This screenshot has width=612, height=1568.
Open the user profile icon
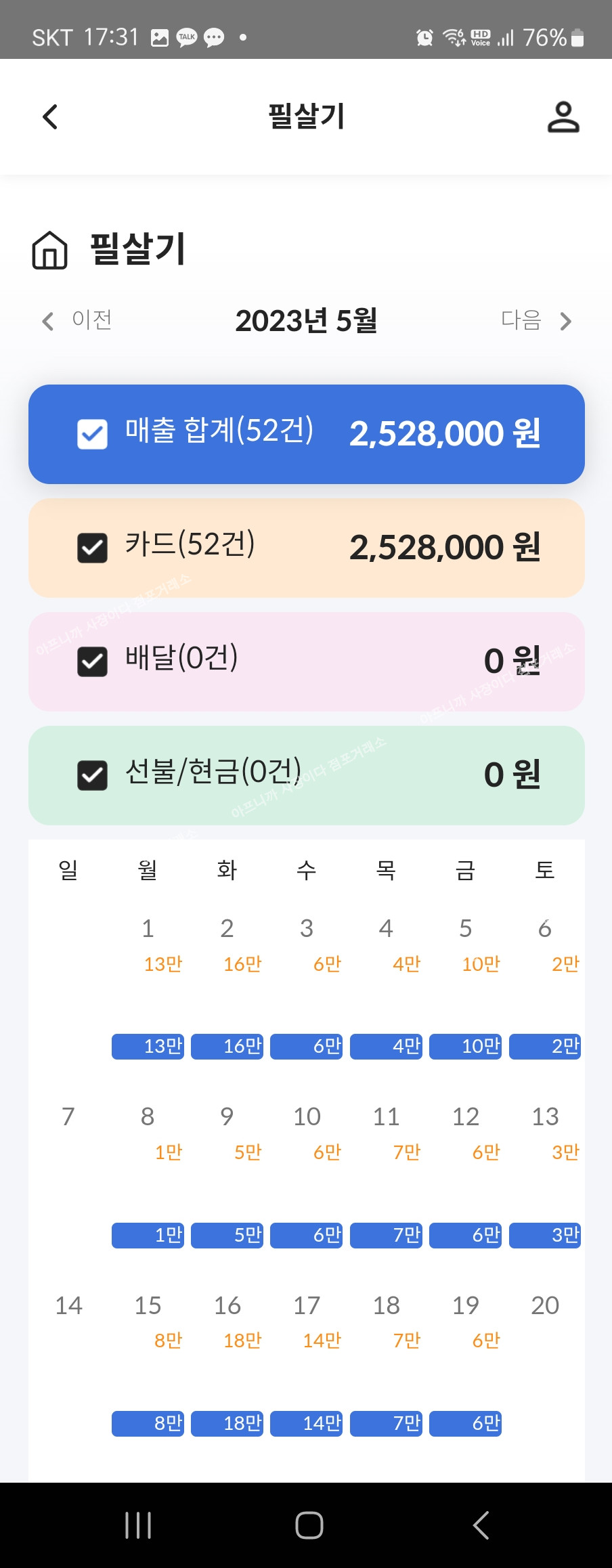pyautogui.click(x=563, y=117)
